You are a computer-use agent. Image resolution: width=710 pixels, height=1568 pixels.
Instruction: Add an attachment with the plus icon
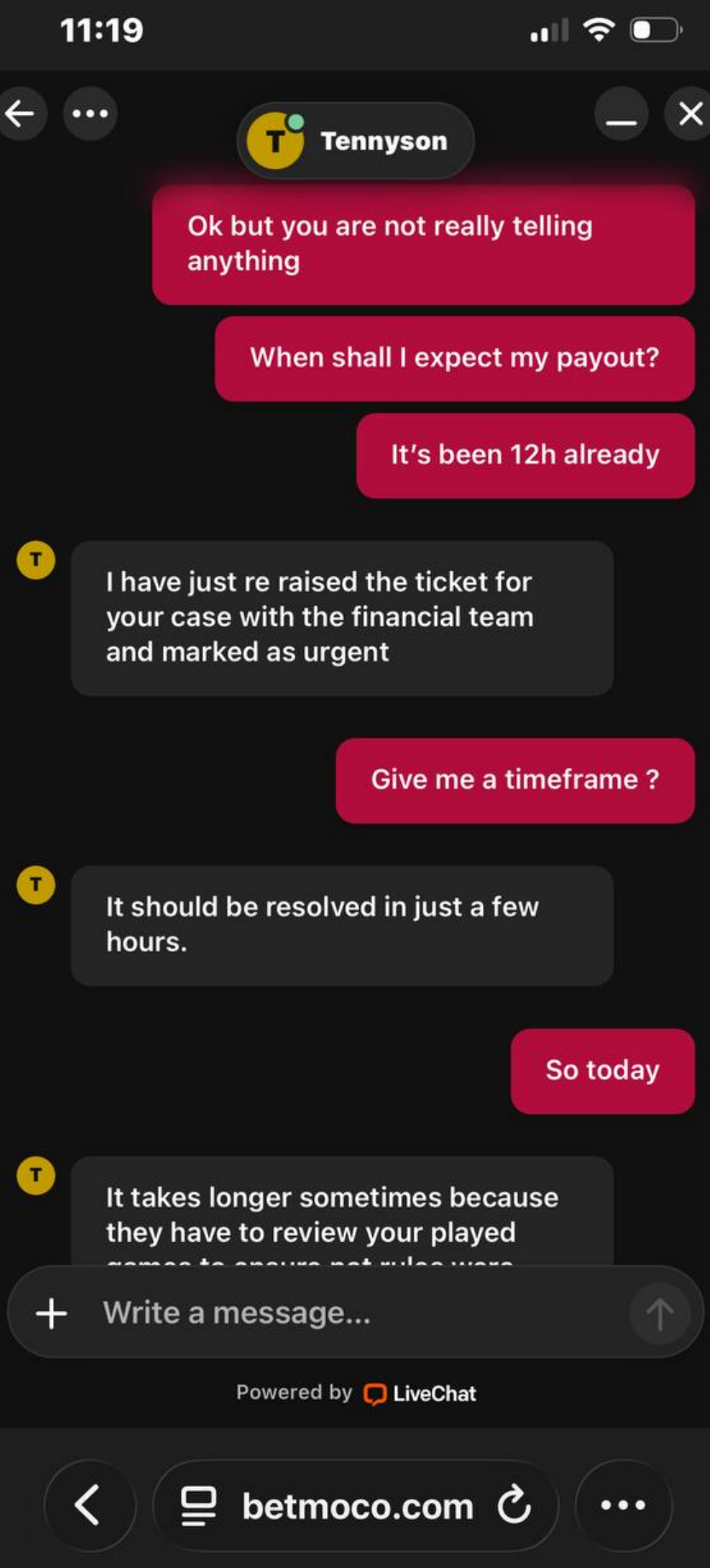[x=51, y=1313]
